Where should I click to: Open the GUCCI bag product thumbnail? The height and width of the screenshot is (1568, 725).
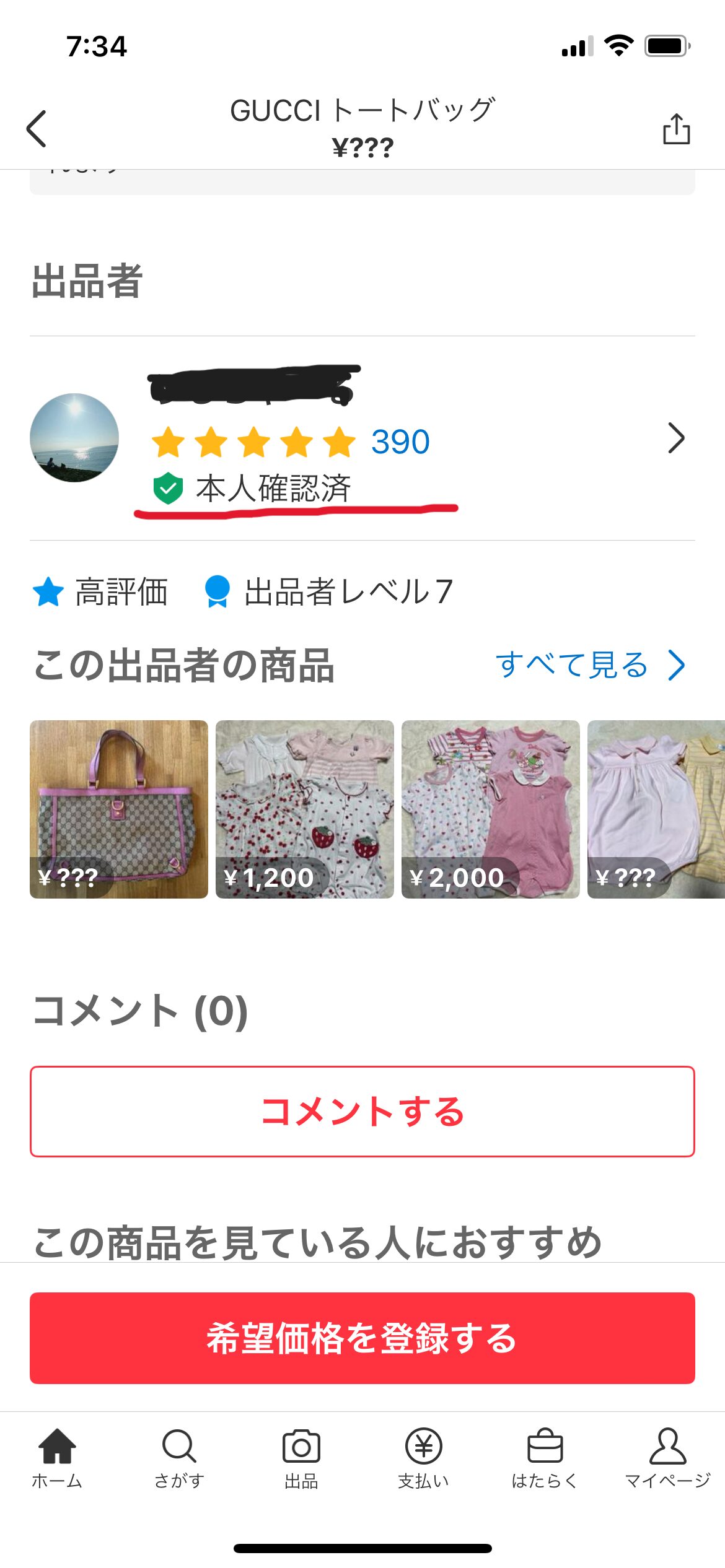(x=119, y=809)
